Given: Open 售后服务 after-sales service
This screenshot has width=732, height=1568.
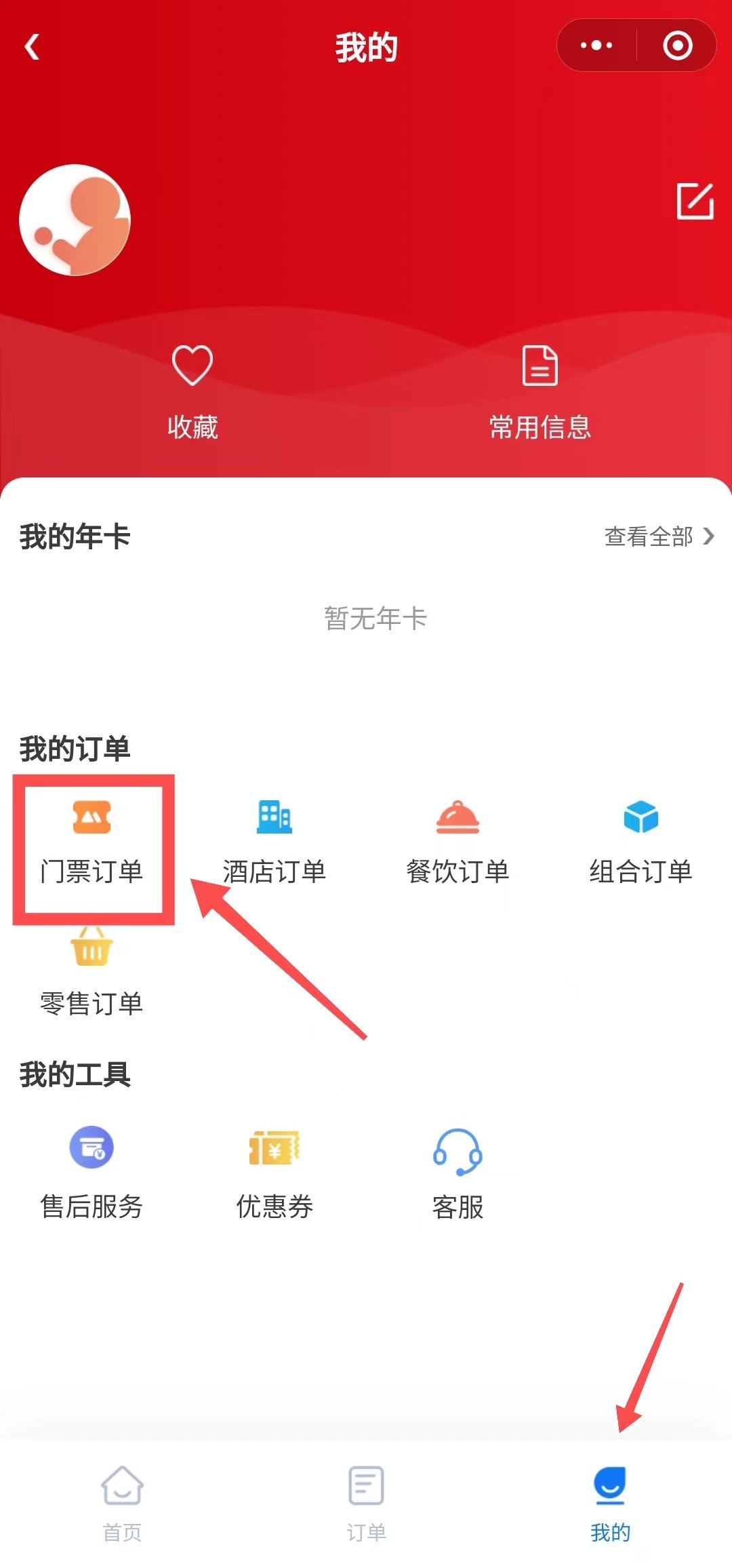Looking at the screenshot, I should click(x=92, y=1173).
